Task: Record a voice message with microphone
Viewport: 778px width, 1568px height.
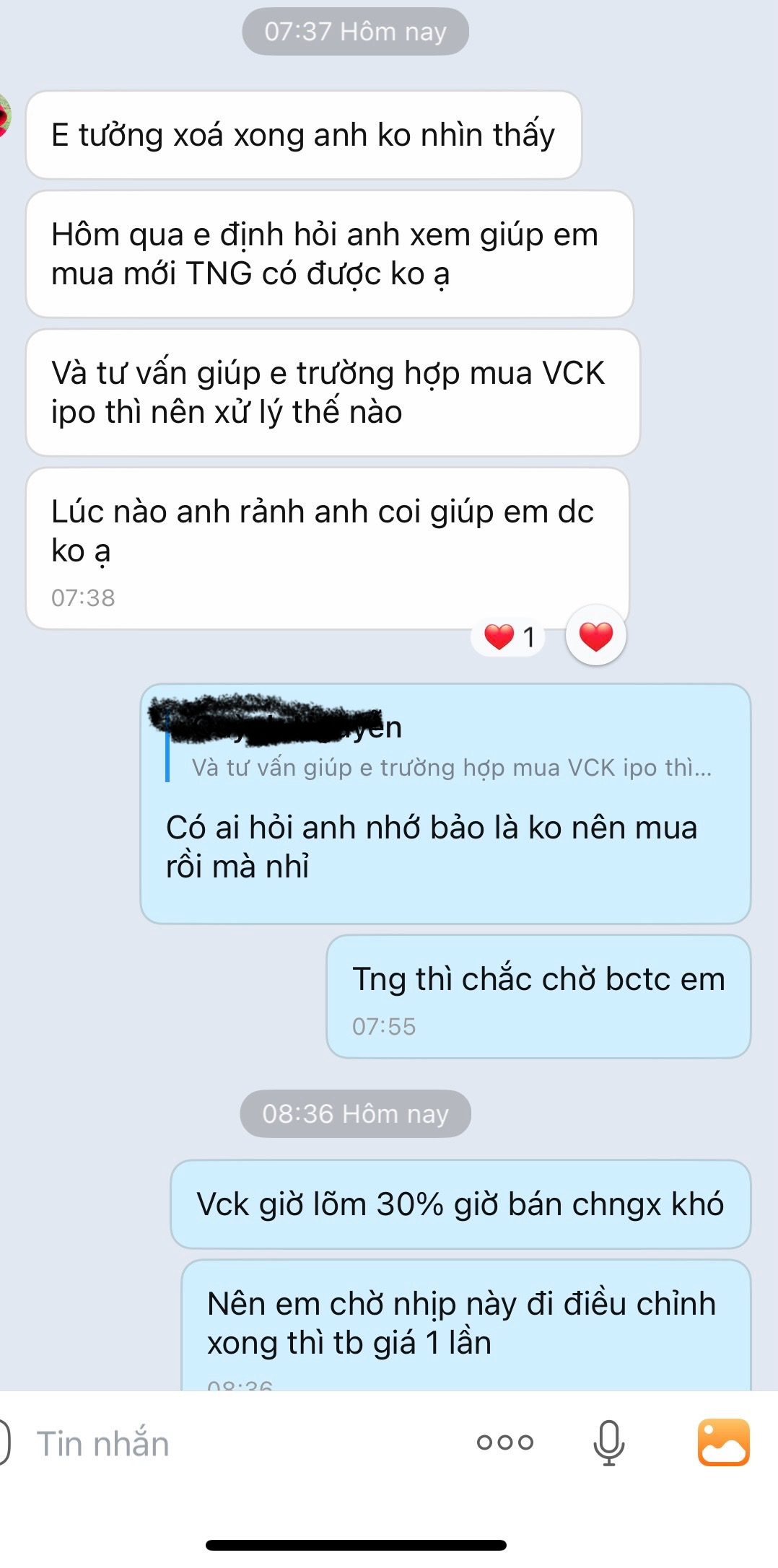Action: (608, 1442)
